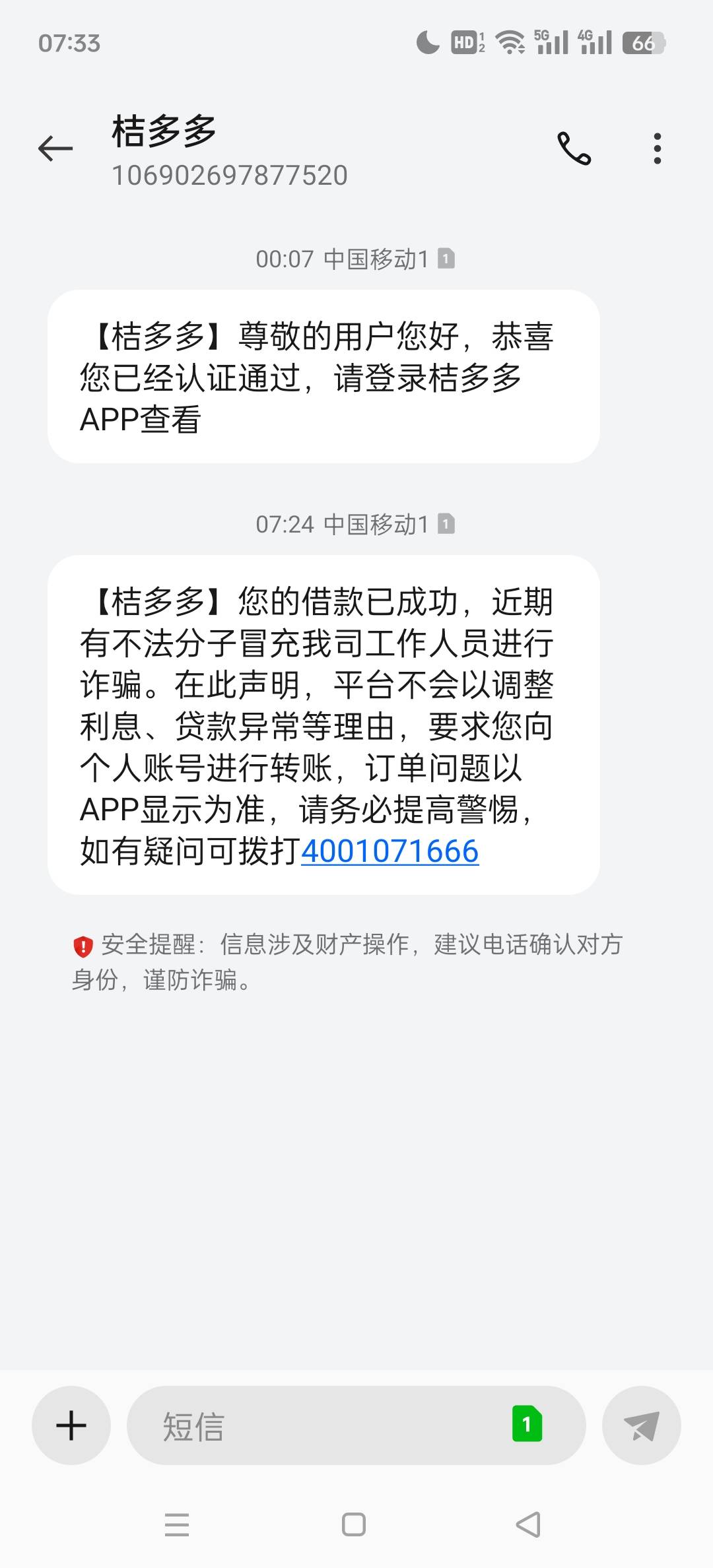Viewport: 713px width, 1568px height.
Task: Send the message with the paper plane icon
Action: click(641, 1425)
